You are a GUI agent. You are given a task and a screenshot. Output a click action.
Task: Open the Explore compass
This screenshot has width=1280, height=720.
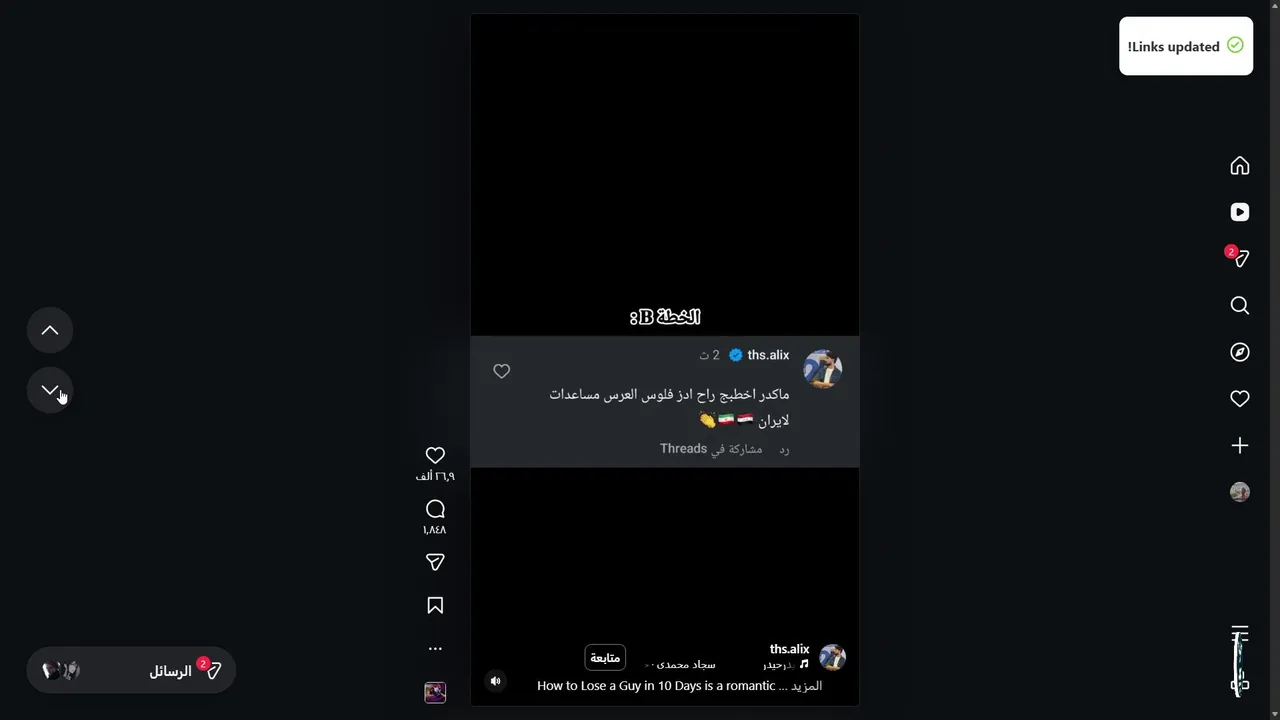(x=1240, y=352)
